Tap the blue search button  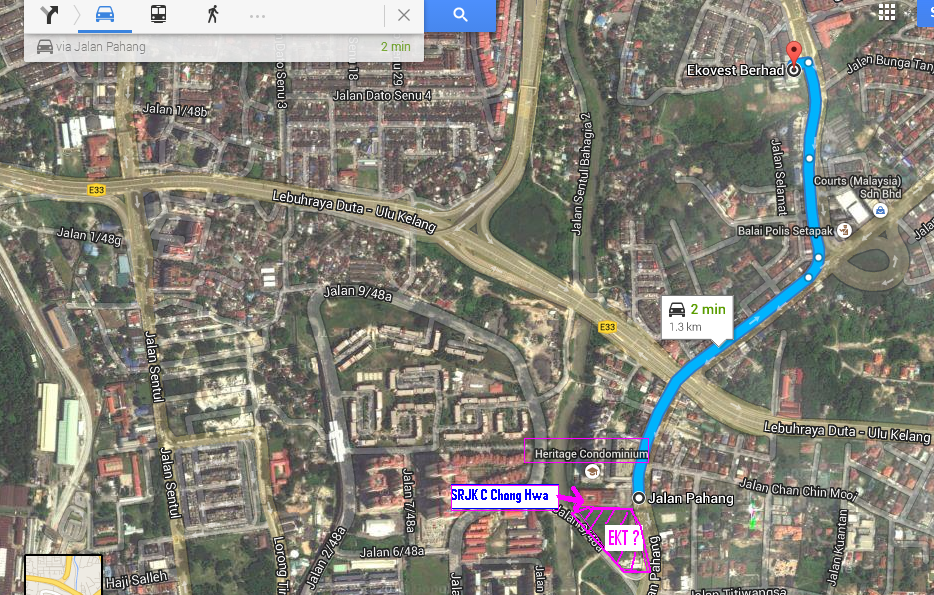(x=460, y=15)
